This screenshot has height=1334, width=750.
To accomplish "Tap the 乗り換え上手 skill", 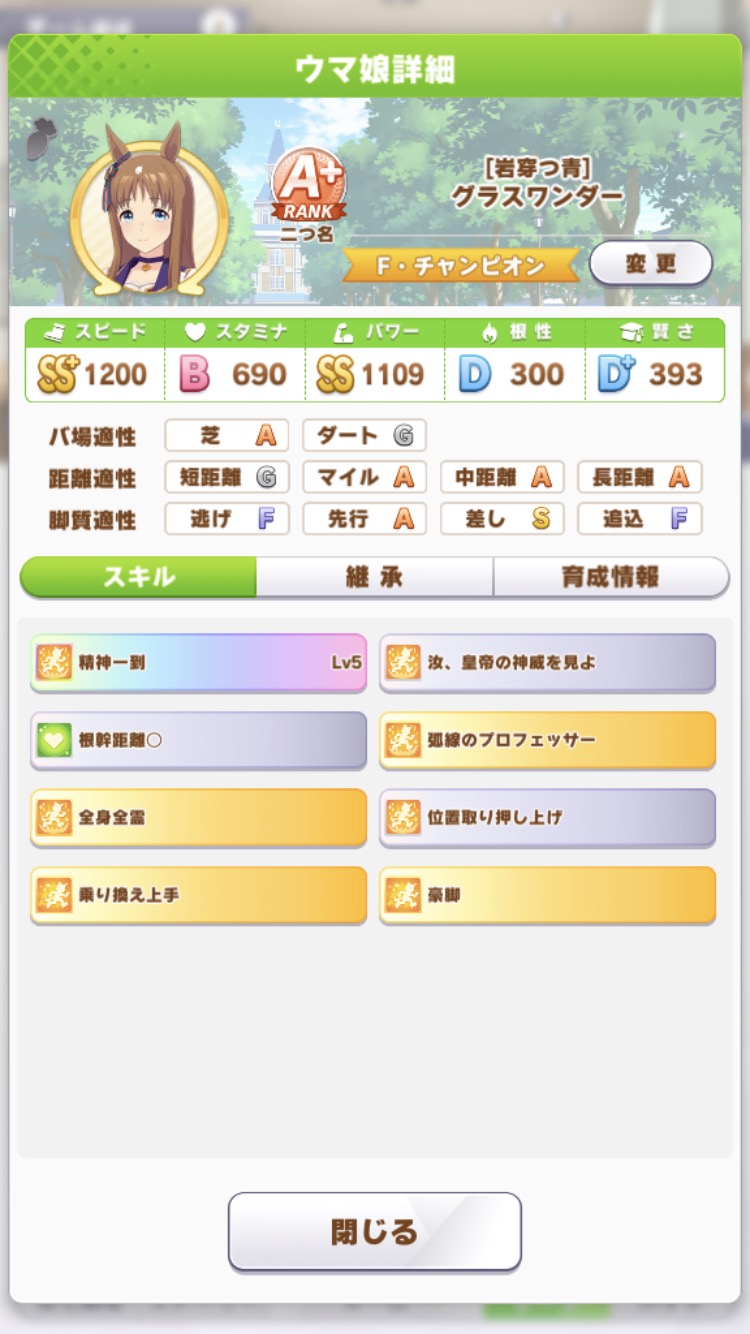I will click(x=198, y=894).
